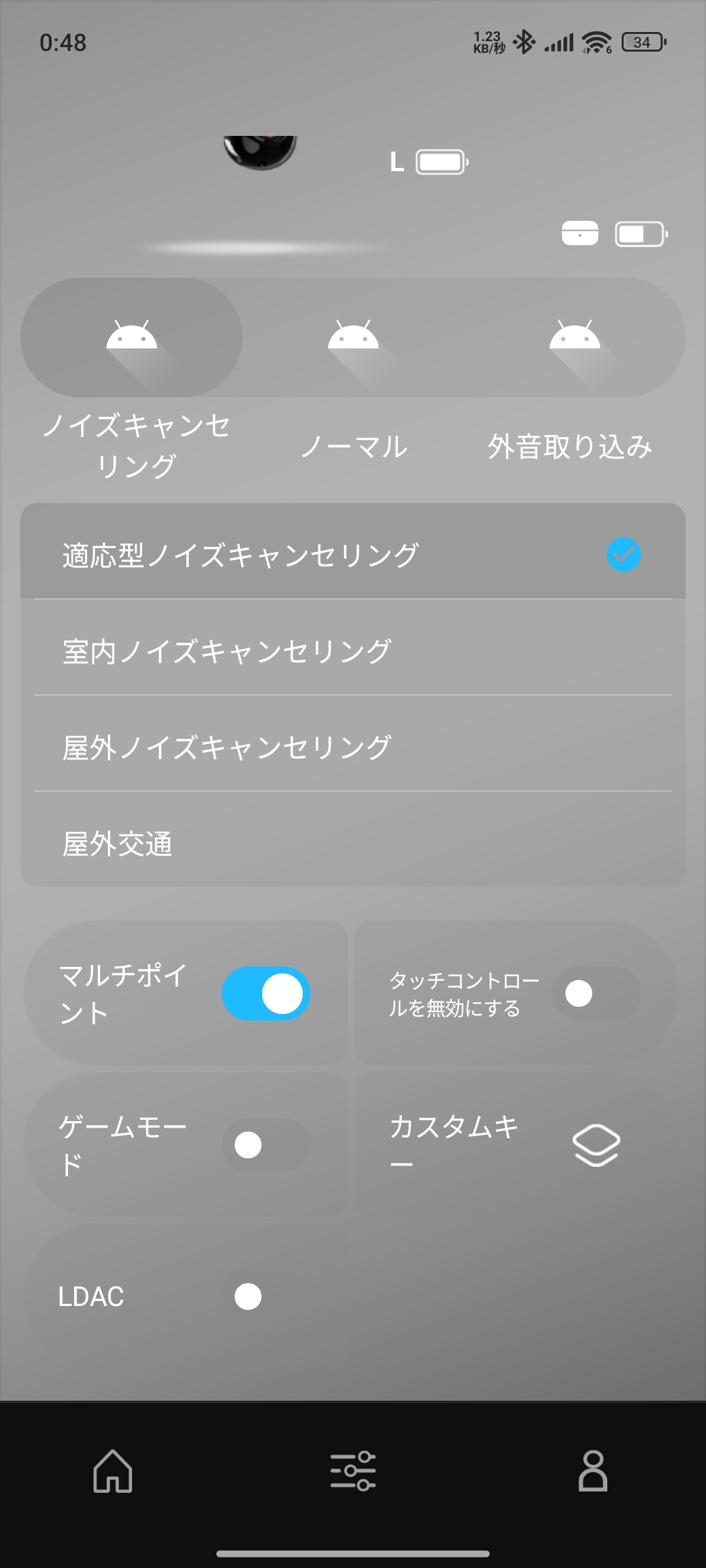
Task: Enable ゲームモード switch
Action: click(265, 1145)
